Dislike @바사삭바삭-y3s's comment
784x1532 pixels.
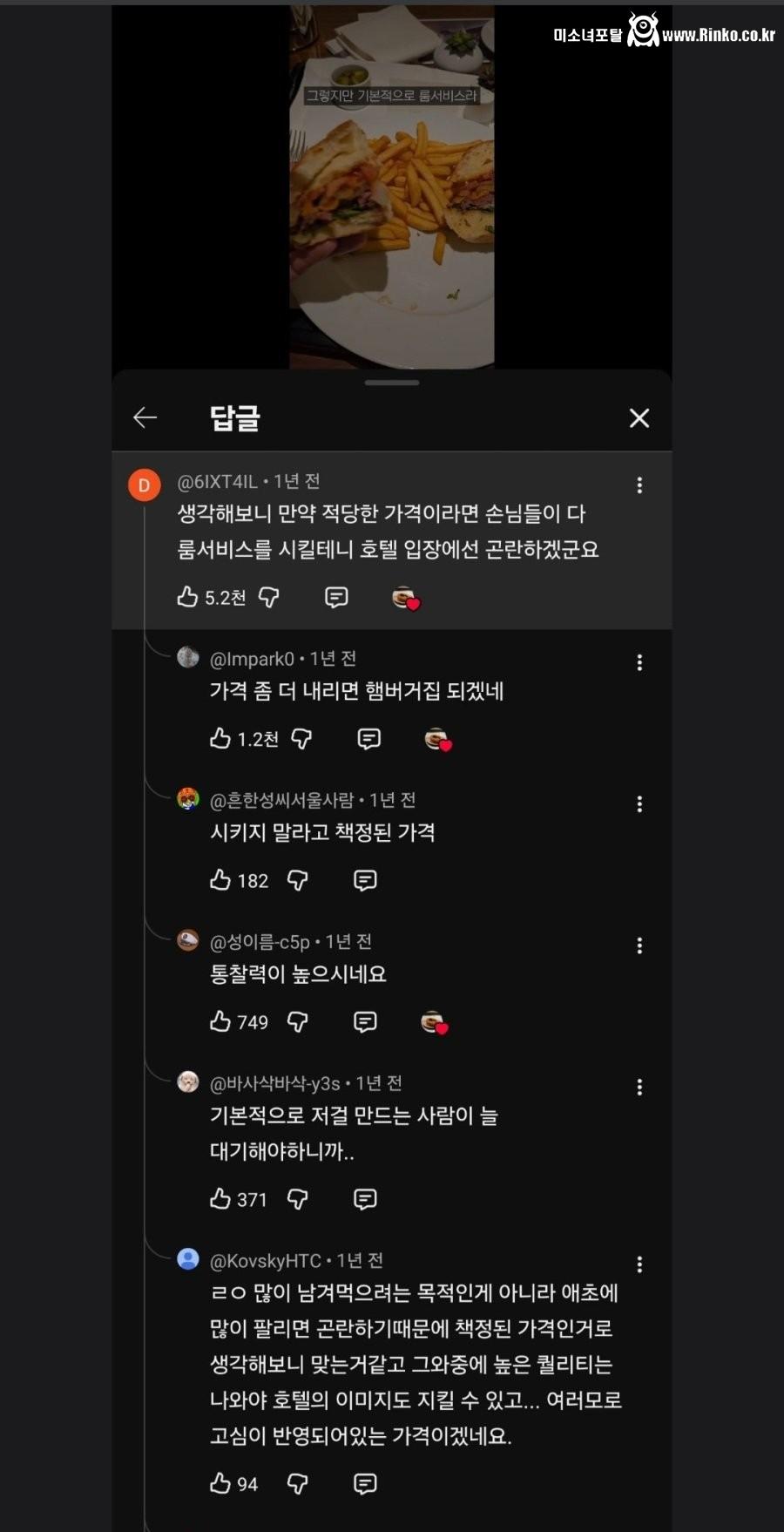click(297, 1198)
